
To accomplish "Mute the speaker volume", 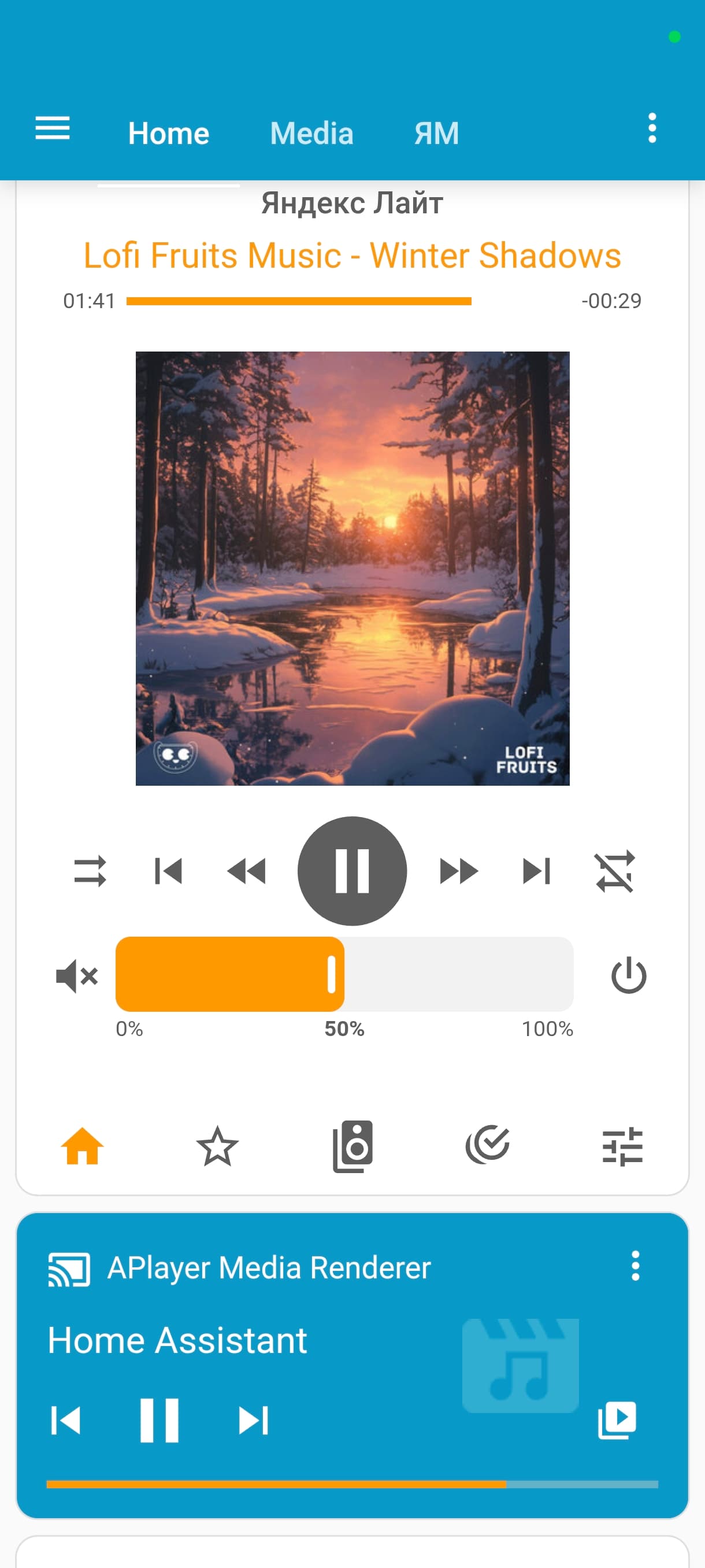I will coord(77,977).
